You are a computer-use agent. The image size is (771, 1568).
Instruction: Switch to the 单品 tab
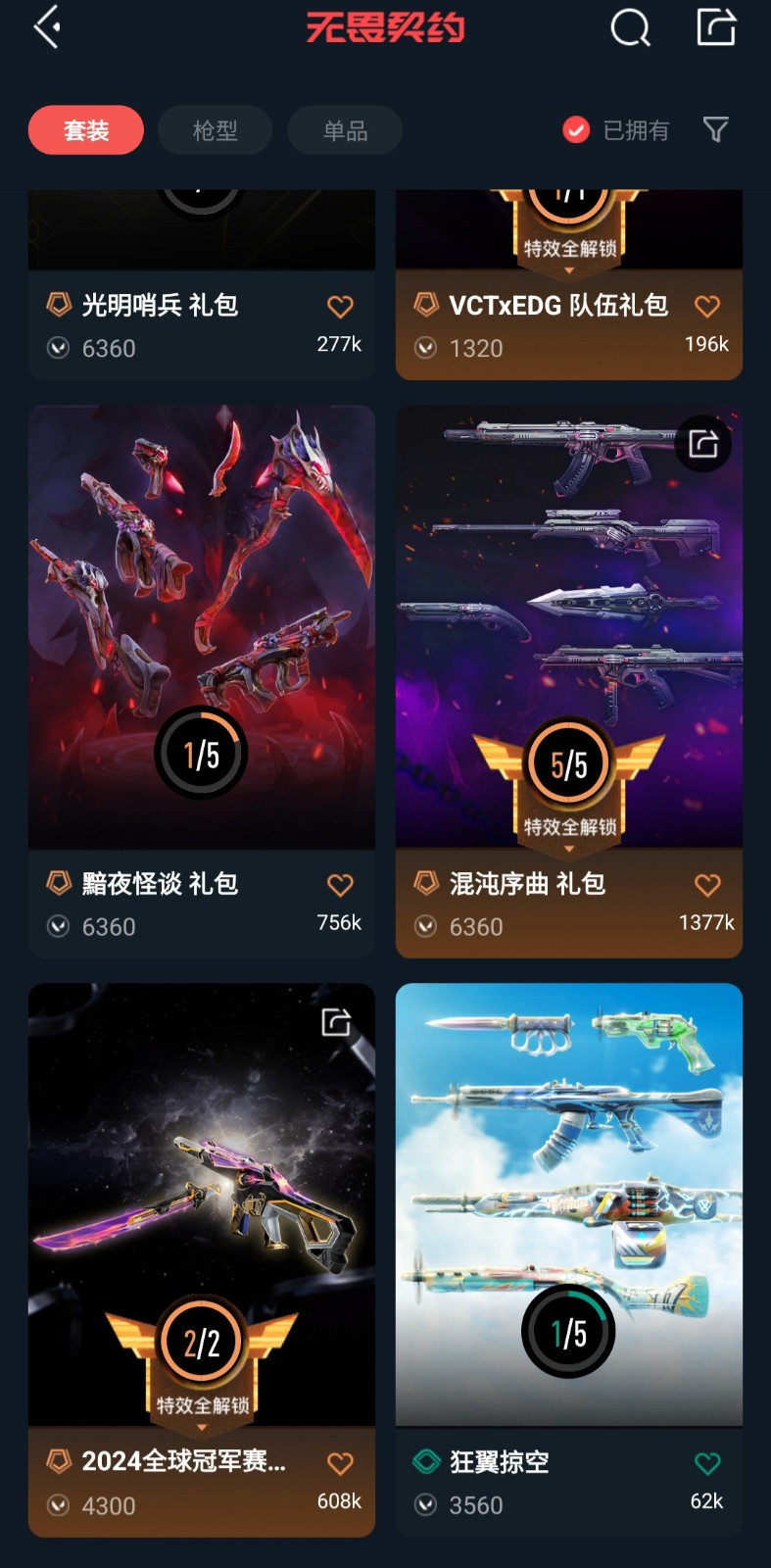pyautogui.click(x=345, y=130)
